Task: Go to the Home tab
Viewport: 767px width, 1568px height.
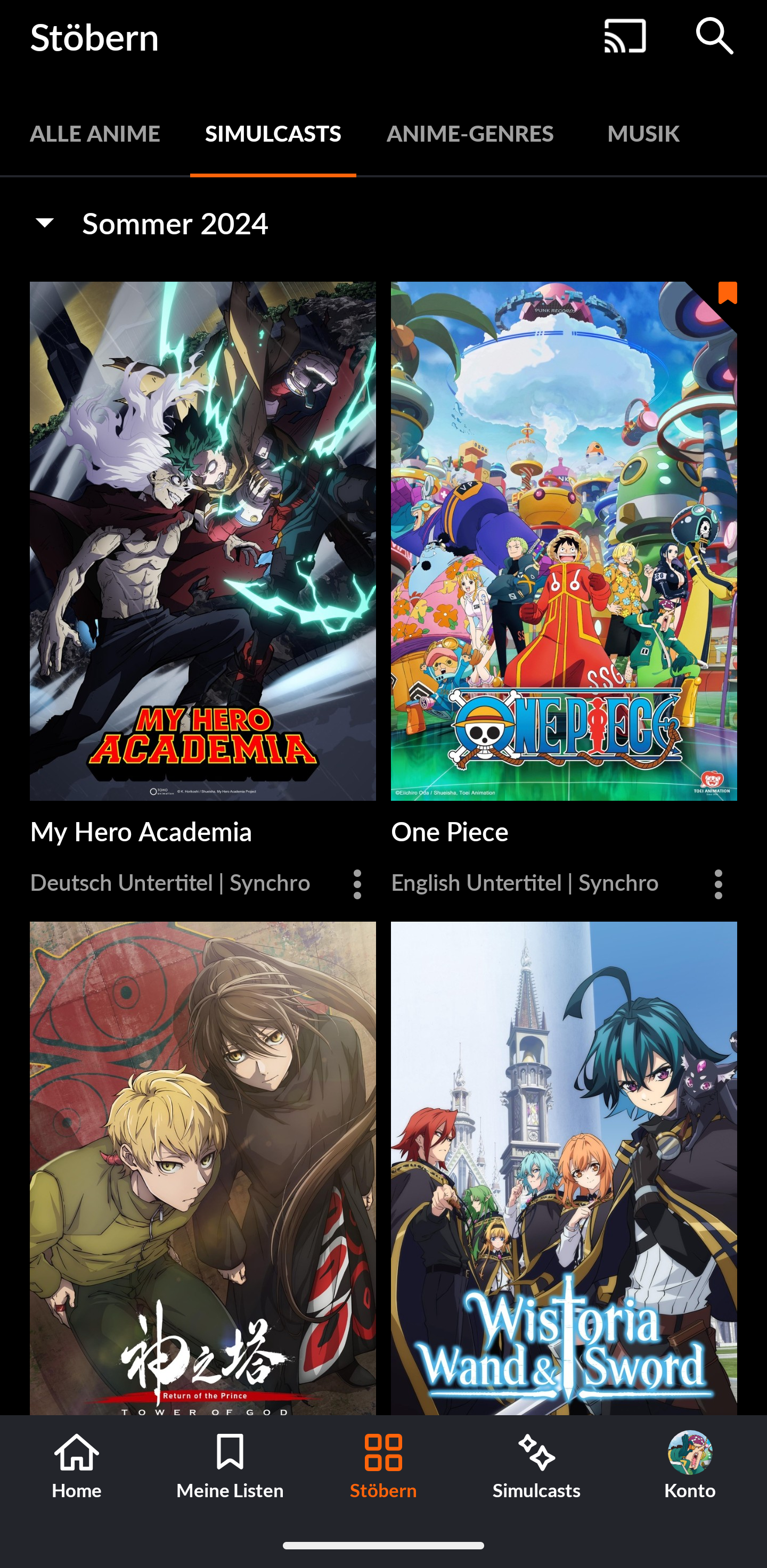Action: [x=77, y=1466]
